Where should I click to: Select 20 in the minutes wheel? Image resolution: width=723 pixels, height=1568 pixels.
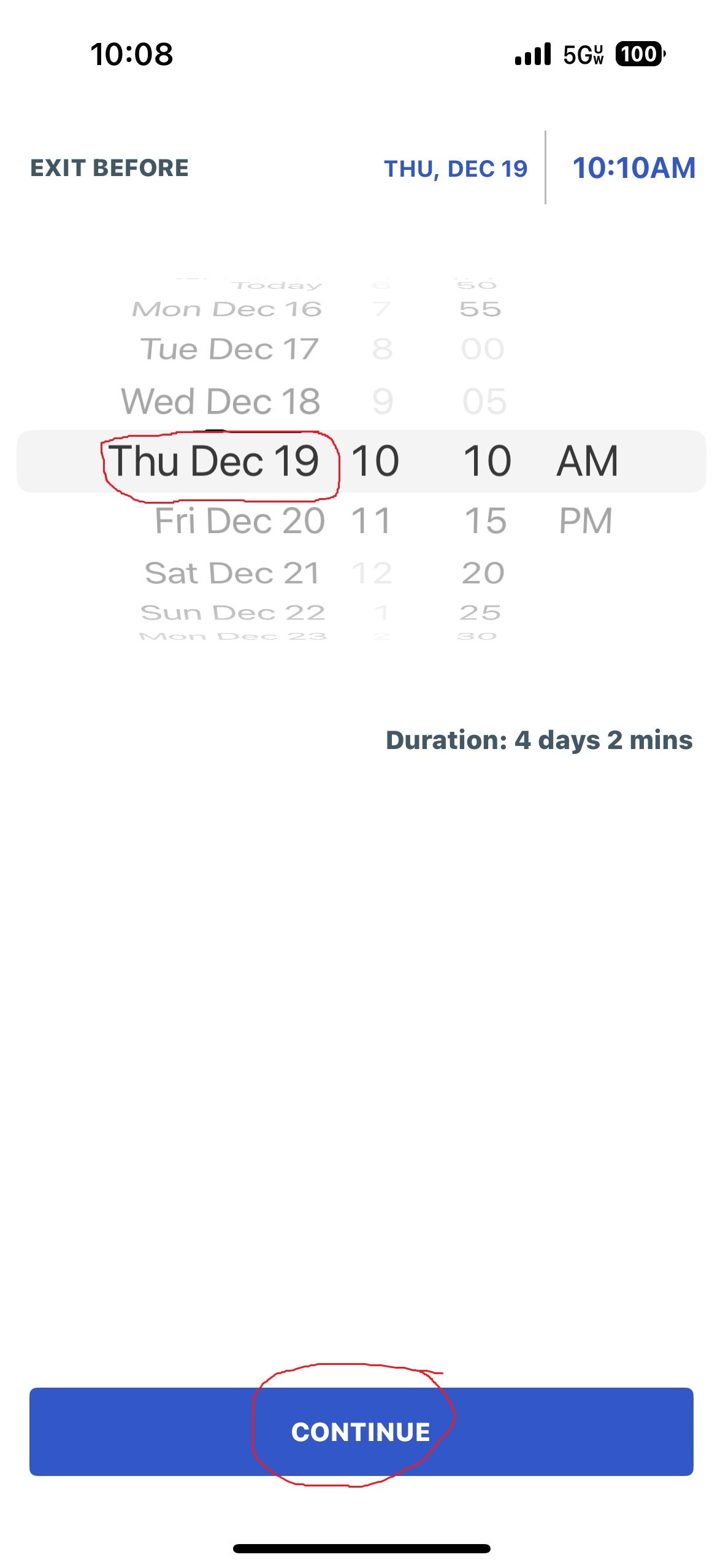click(x=483, y=574)
